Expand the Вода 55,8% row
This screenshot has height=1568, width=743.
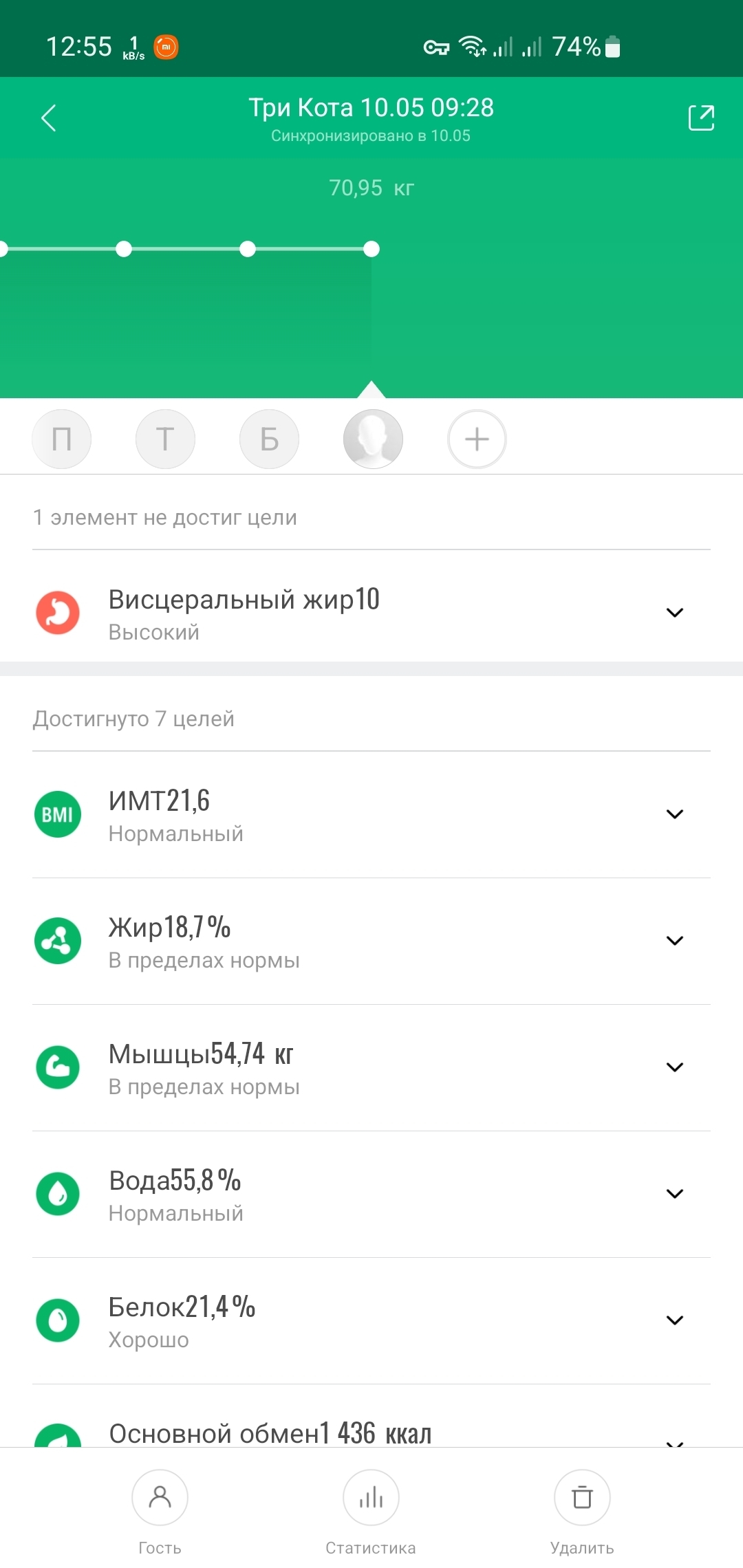(675, 1194)
